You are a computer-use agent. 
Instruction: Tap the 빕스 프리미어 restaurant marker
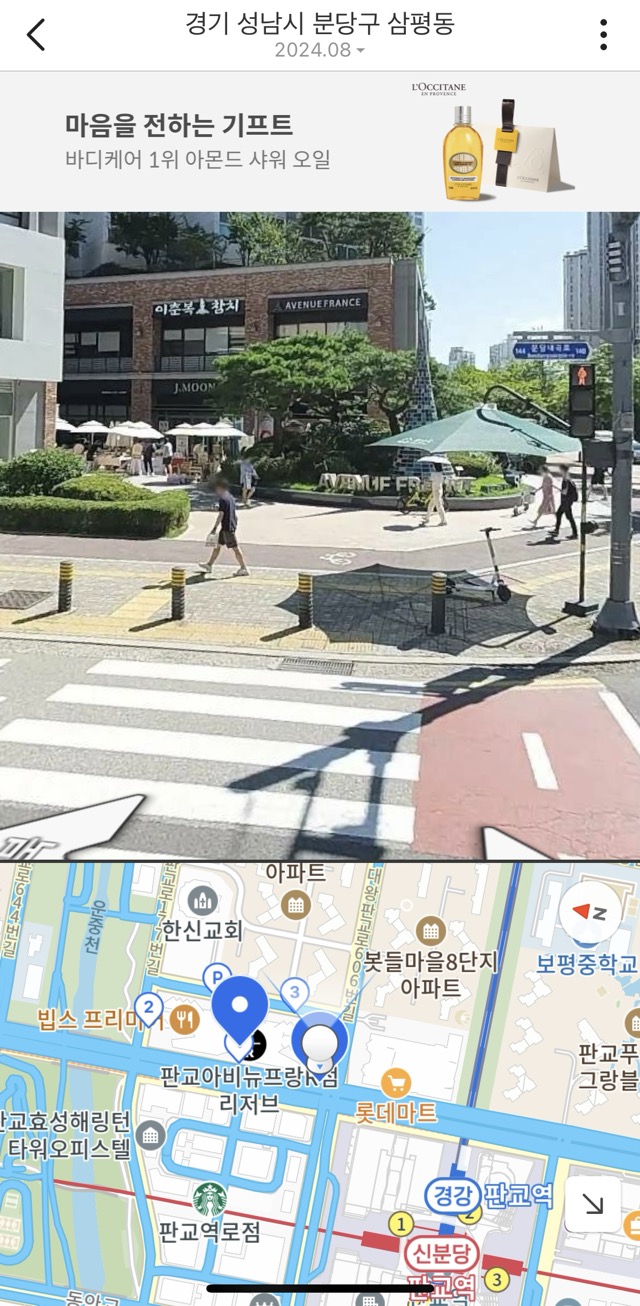coord(184,1019)
